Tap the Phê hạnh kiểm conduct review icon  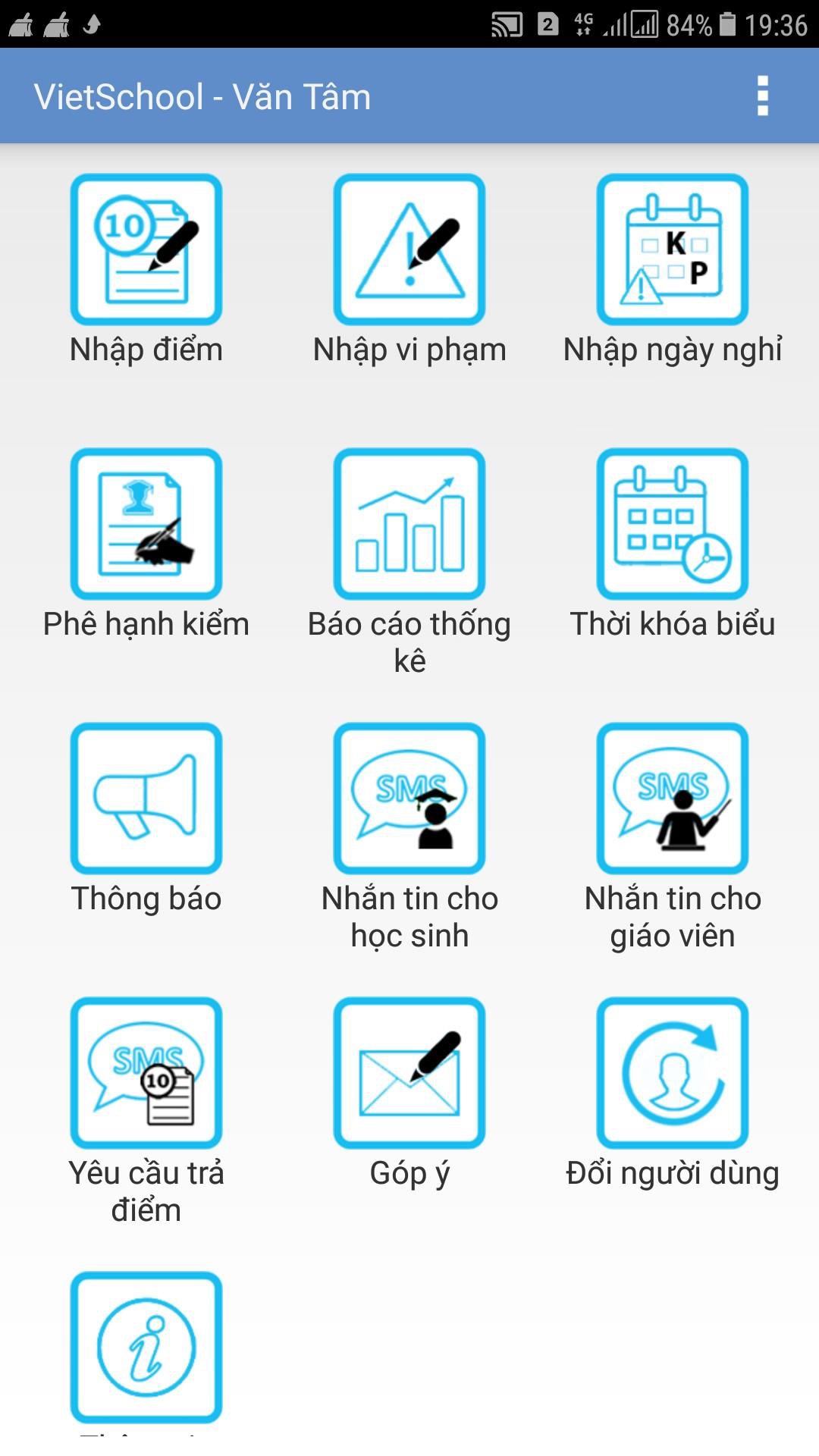pos(146,525)
